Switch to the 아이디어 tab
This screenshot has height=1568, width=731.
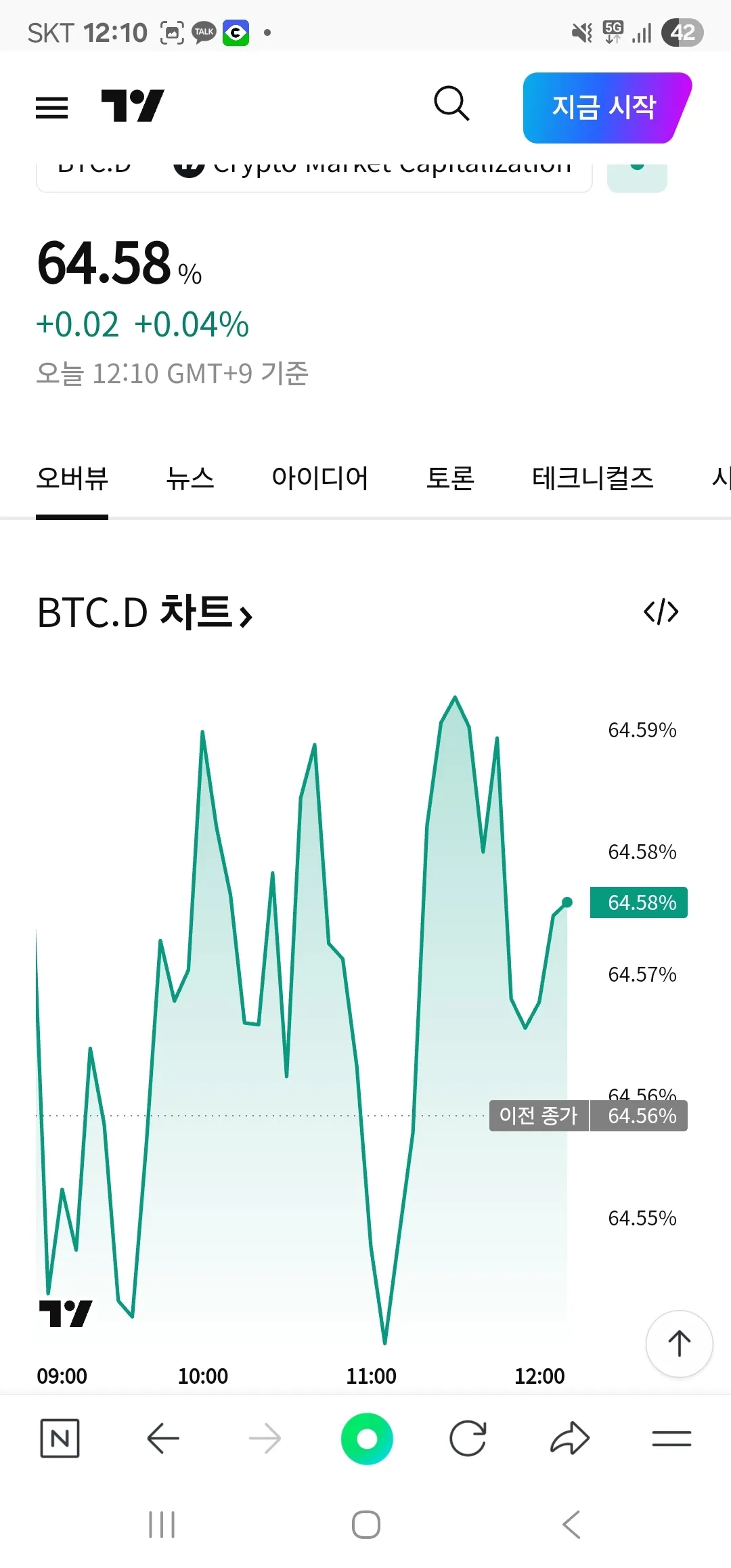click(x=319, y=478)
